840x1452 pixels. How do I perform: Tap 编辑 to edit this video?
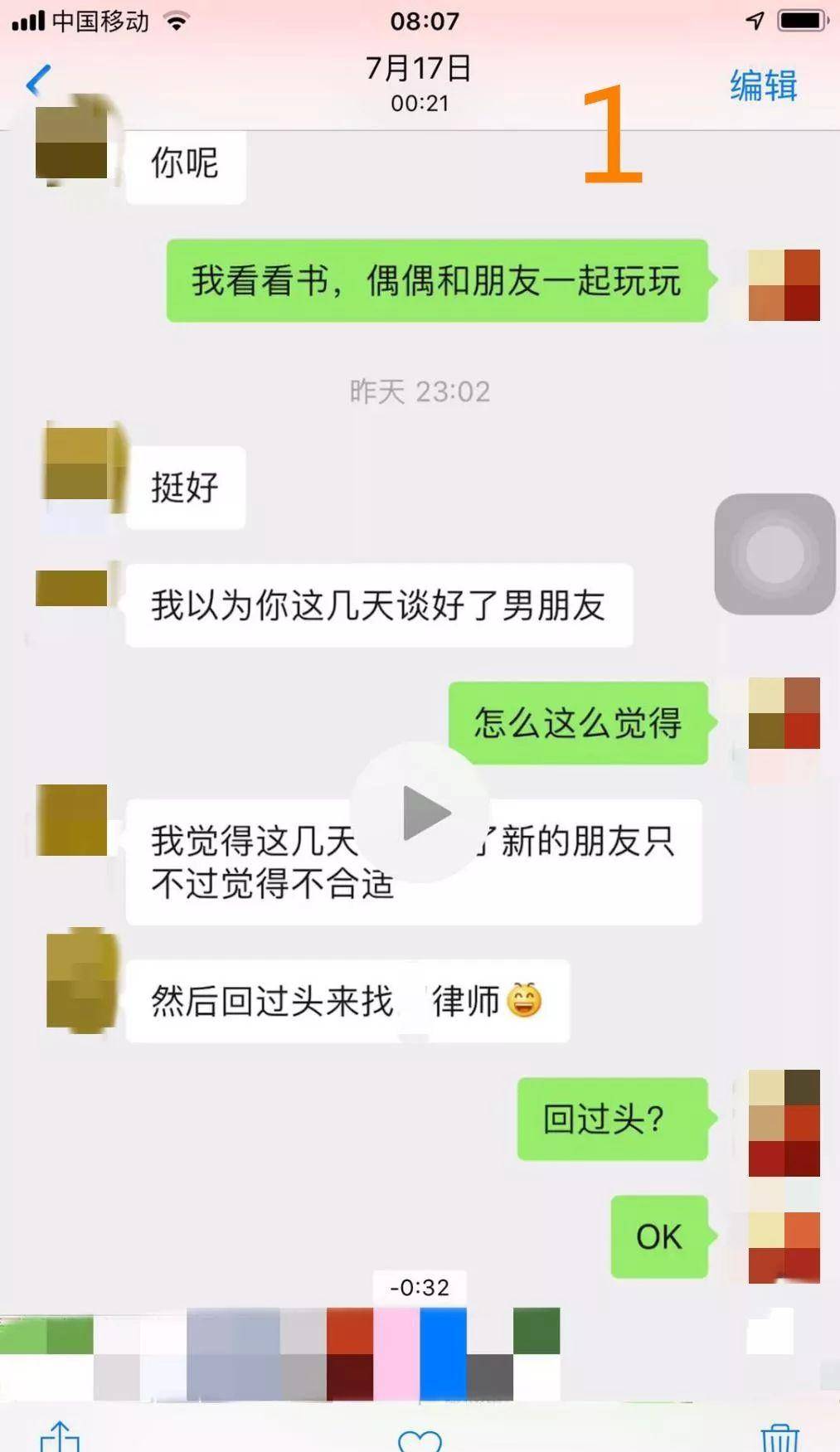[763, 85]
